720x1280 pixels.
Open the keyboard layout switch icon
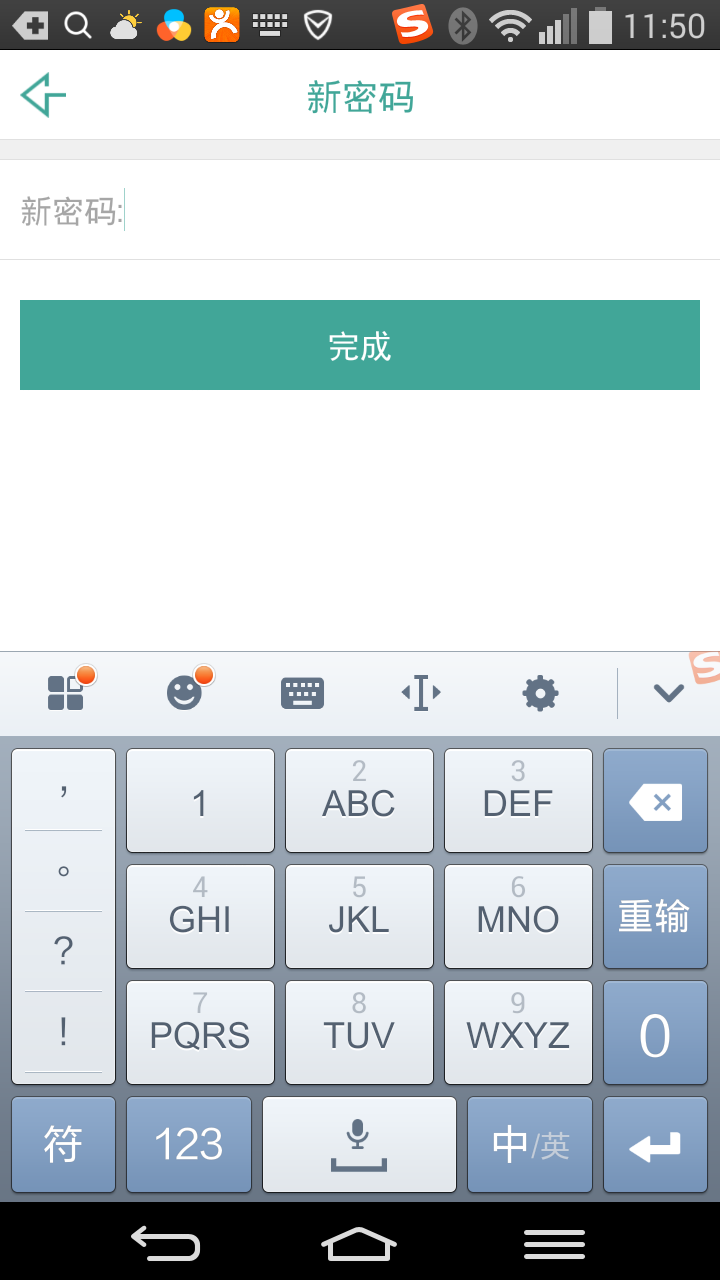click(x=302, y=692)
